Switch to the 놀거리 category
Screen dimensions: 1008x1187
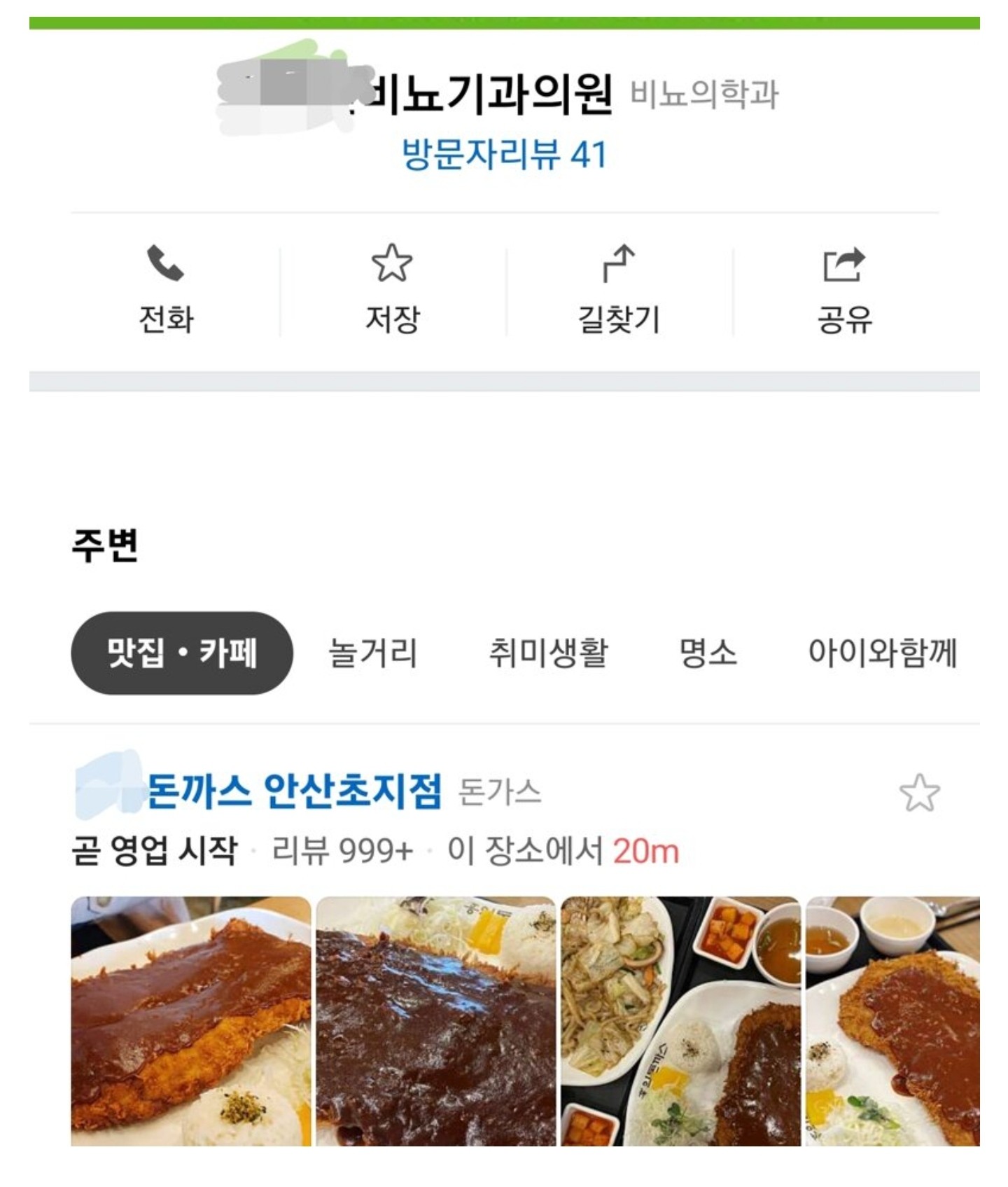[x=373, y=653]
